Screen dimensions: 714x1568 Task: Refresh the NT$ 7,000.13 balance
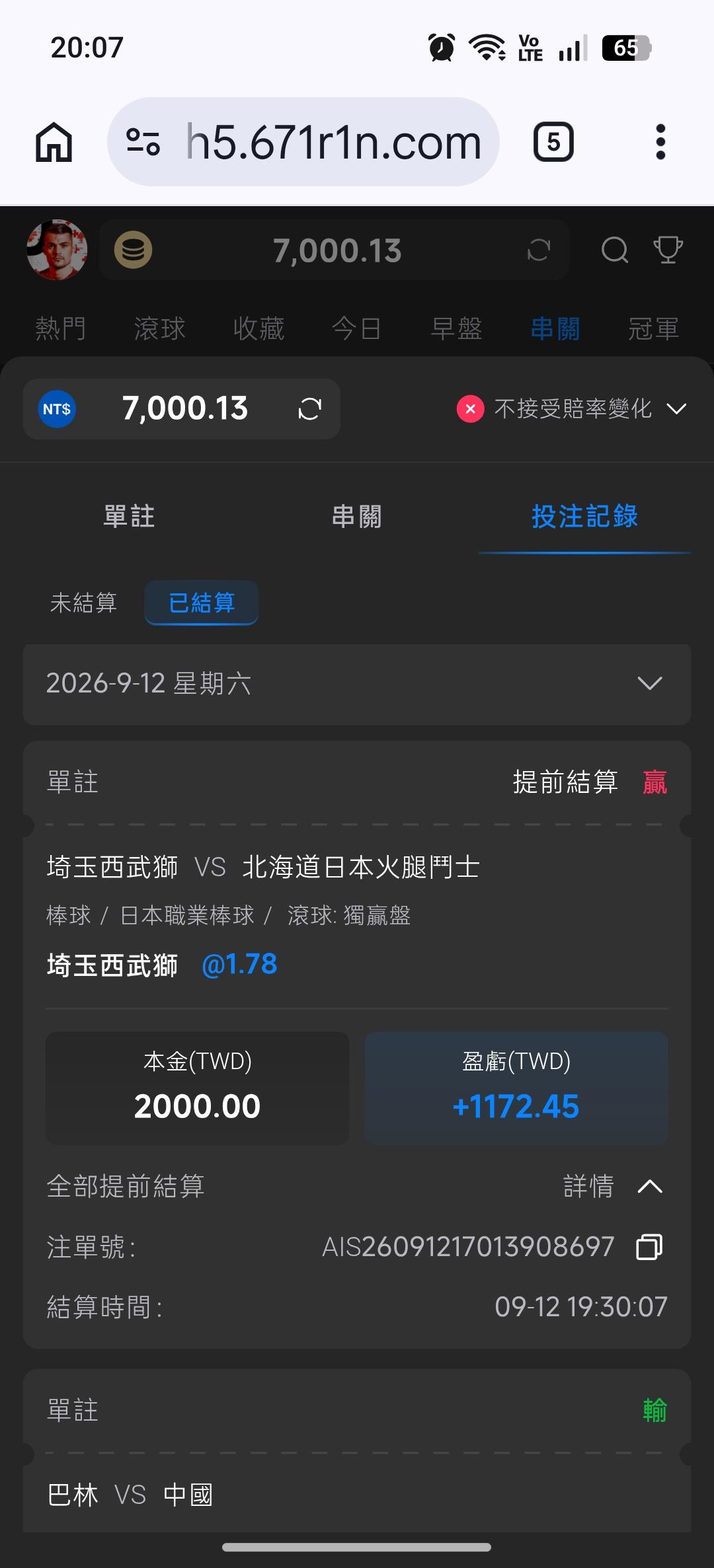[x=309, y=409]
